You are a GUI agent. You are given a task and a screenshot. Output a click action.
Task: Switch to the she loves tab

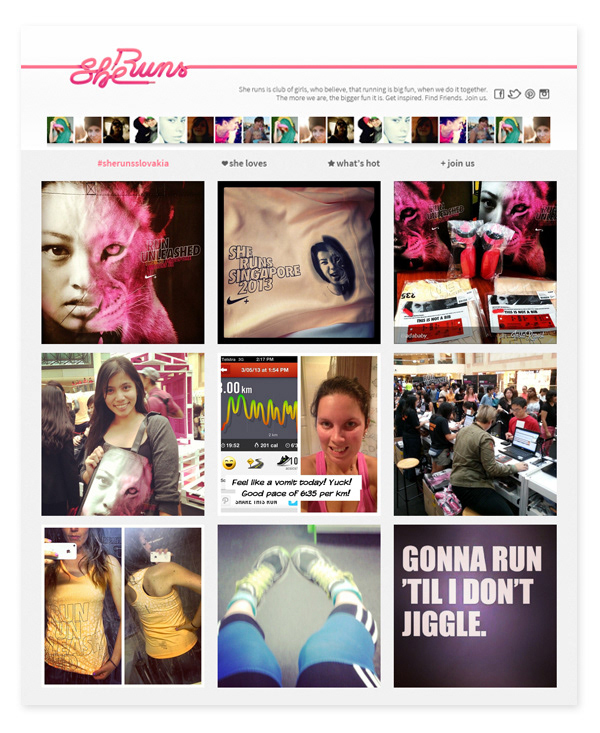pos(244,163)
